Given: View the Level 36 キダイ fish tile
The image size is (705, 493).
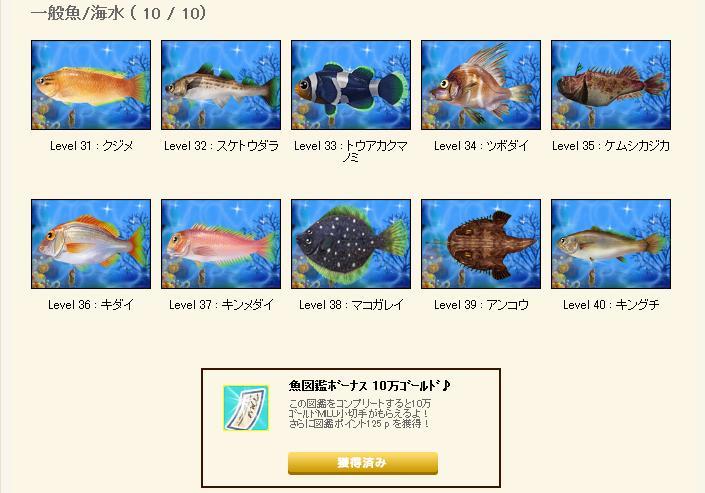Looking at the screenshot, I should coord(91,244).
